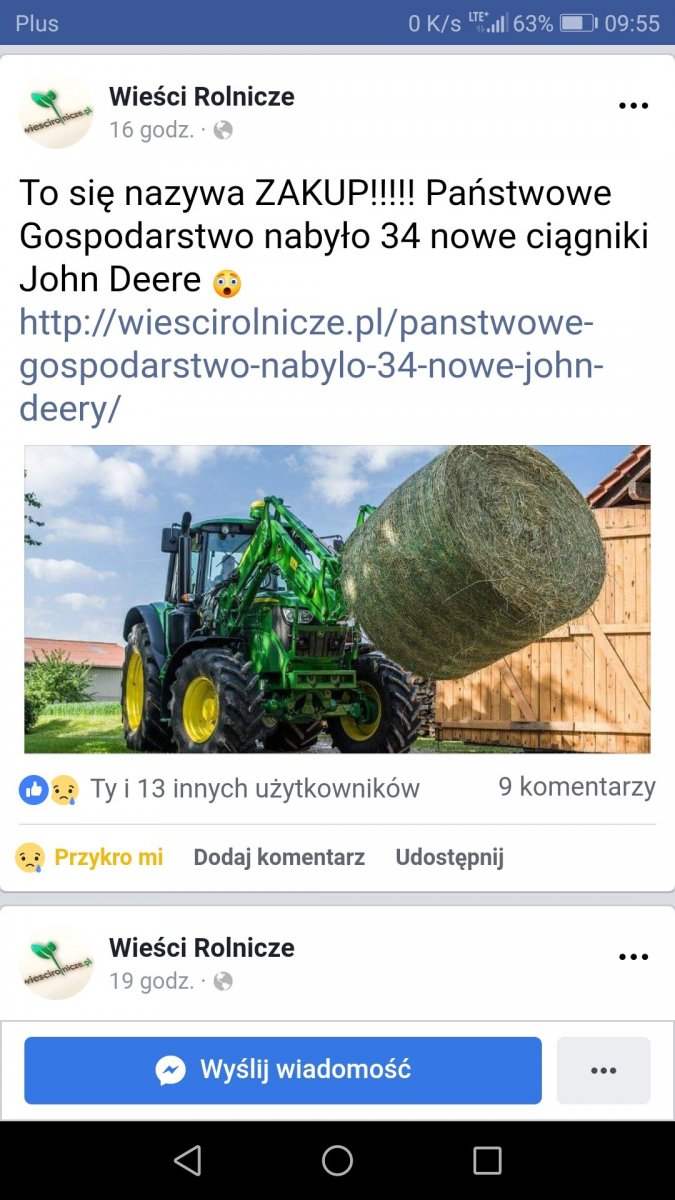Screen dimensions: 675x1200
Task: Open the wiescirolnicze.pl article link
Action: click(311, 366)
